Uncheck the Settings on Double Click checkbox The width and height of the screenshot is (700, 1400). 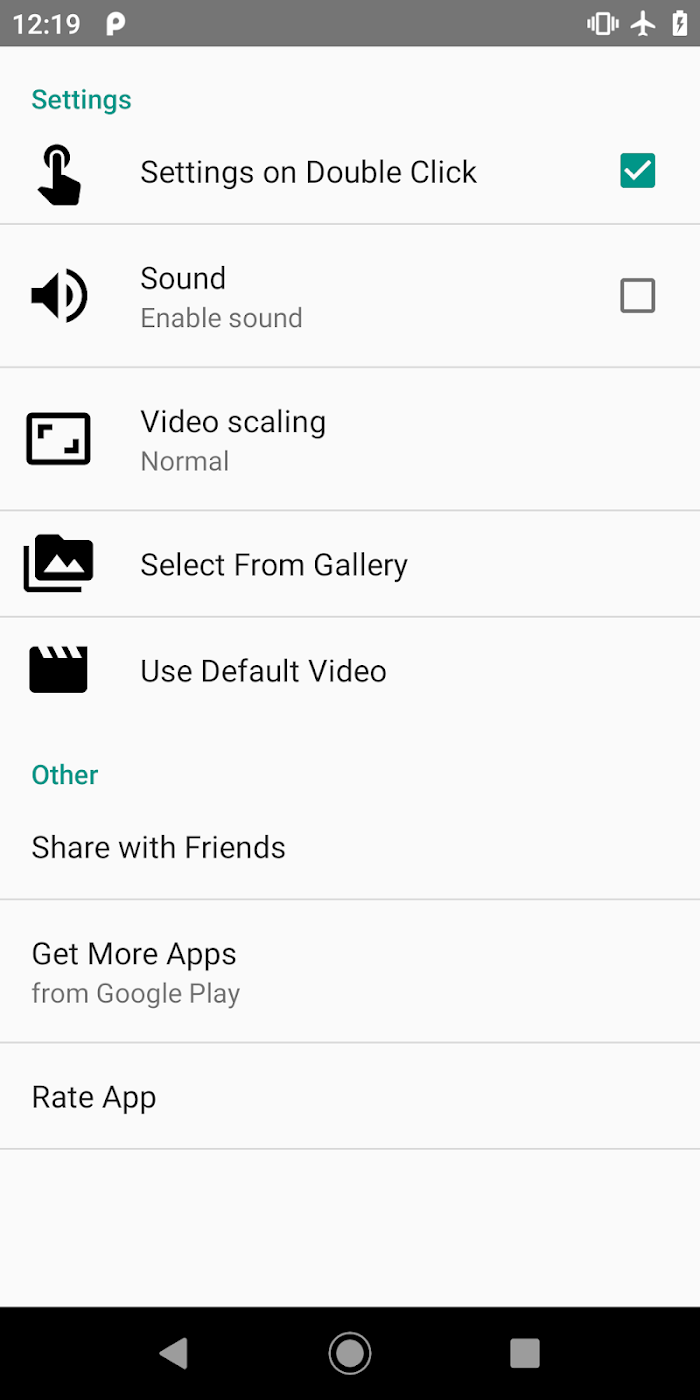pyautogui.click(x=637, y=171)
